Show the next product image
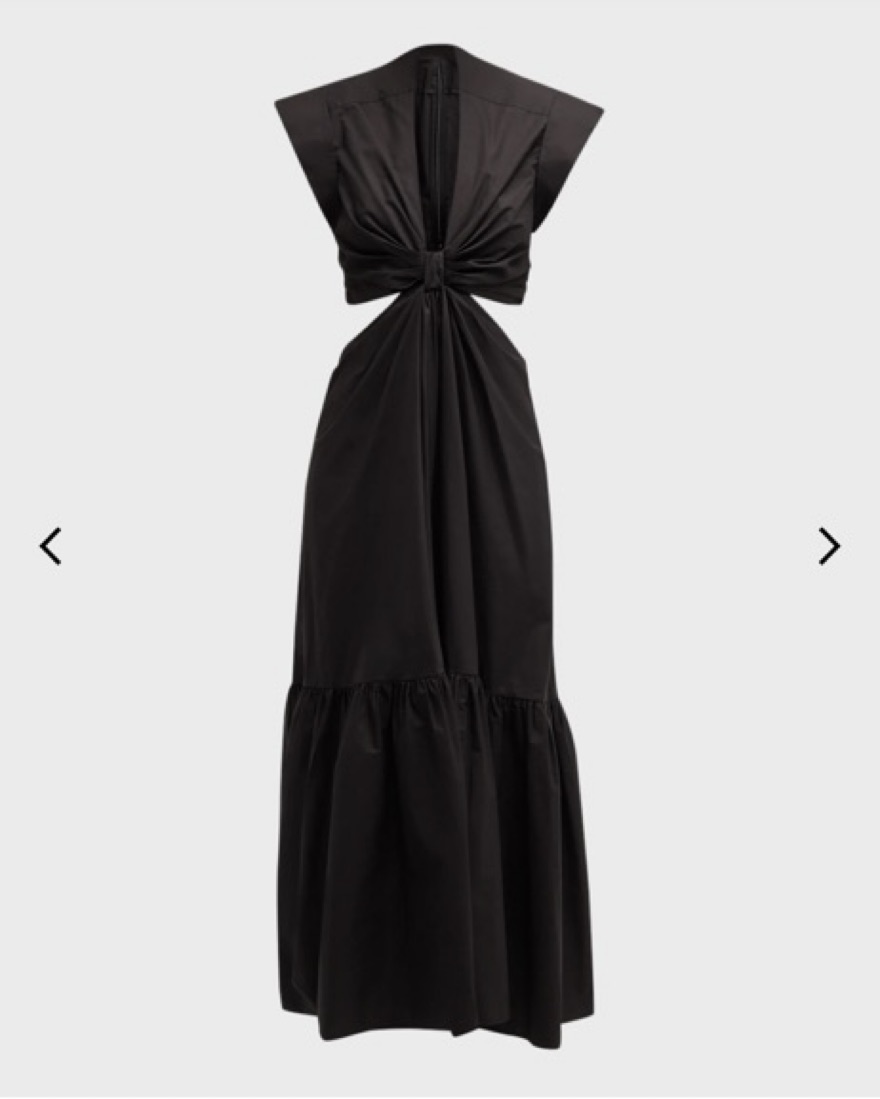 pyautogui.click(x=829, y=546)
